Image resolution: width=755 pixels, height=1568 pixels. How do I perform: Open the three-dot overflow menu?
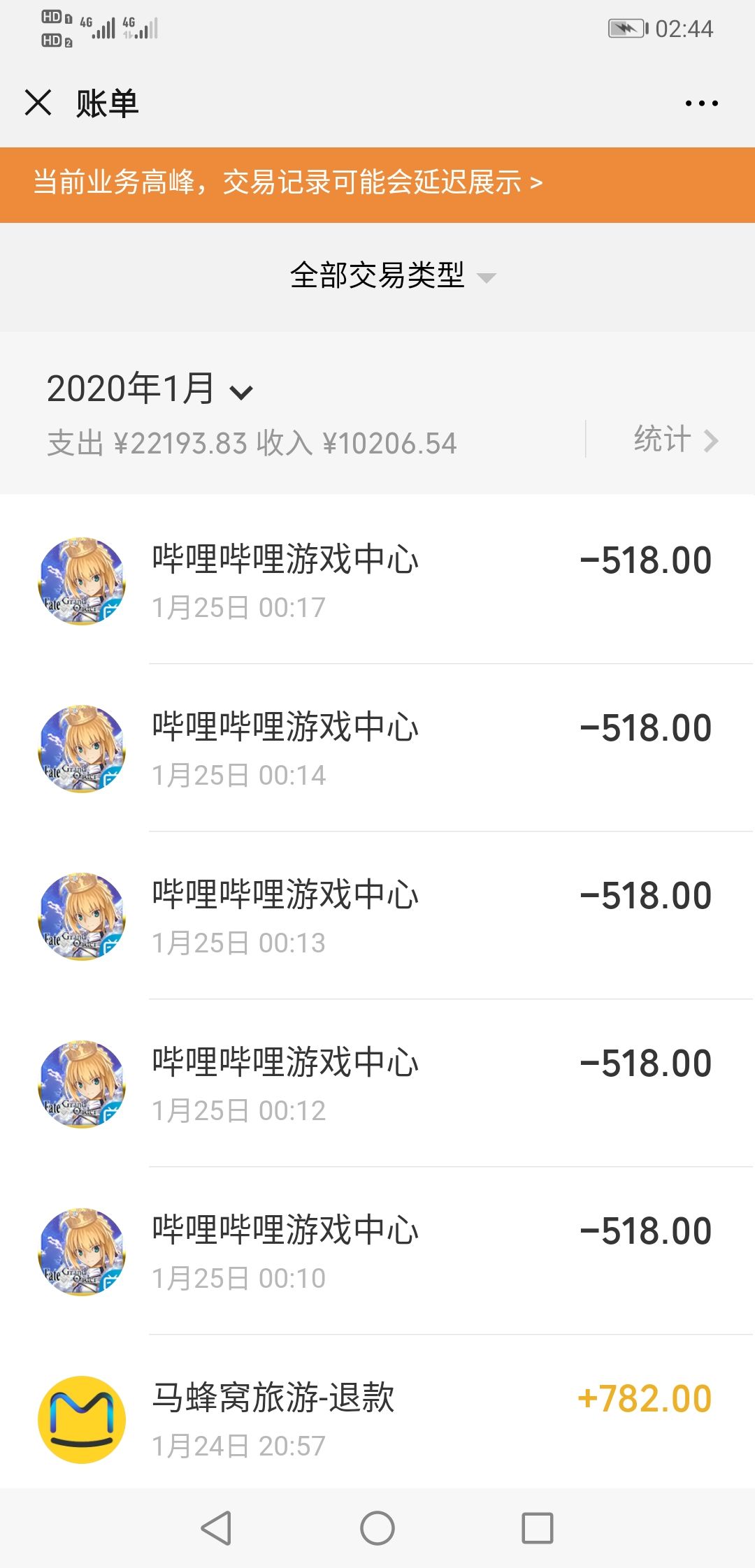[701, 103]
